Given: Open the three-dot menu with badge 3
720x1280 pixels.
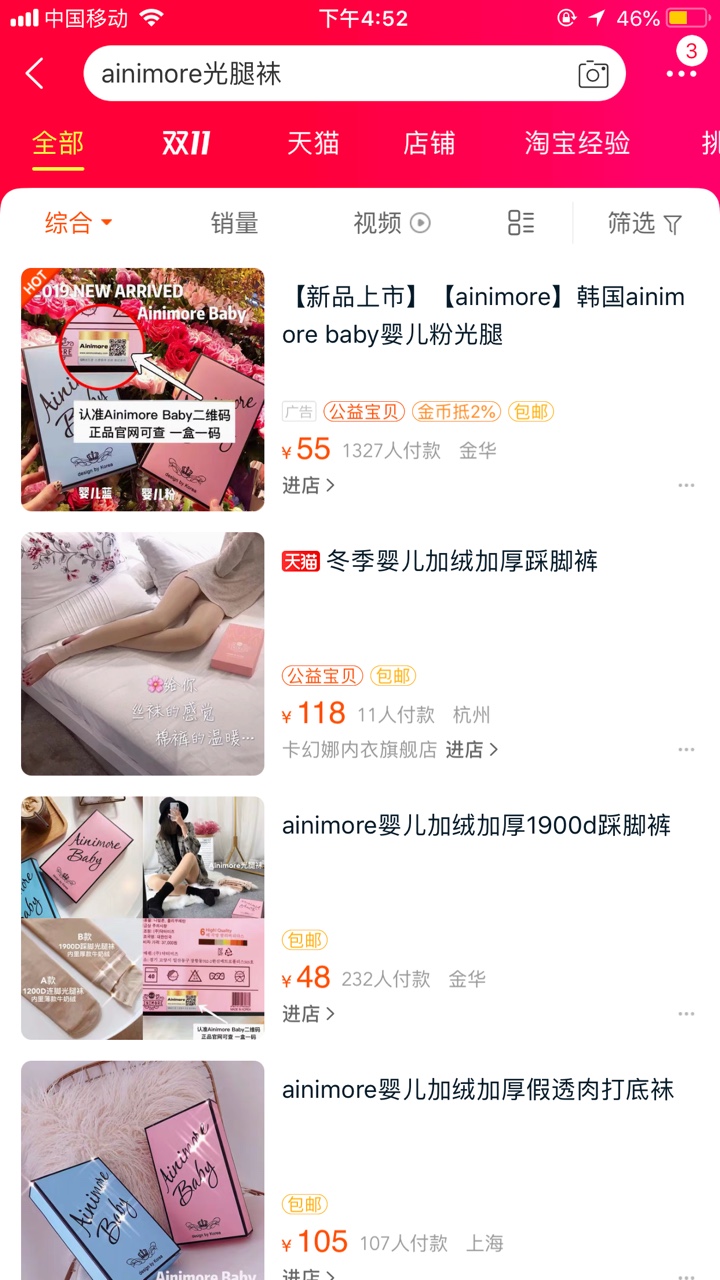Looking at the screenshot, I should [x=682, y=73].
